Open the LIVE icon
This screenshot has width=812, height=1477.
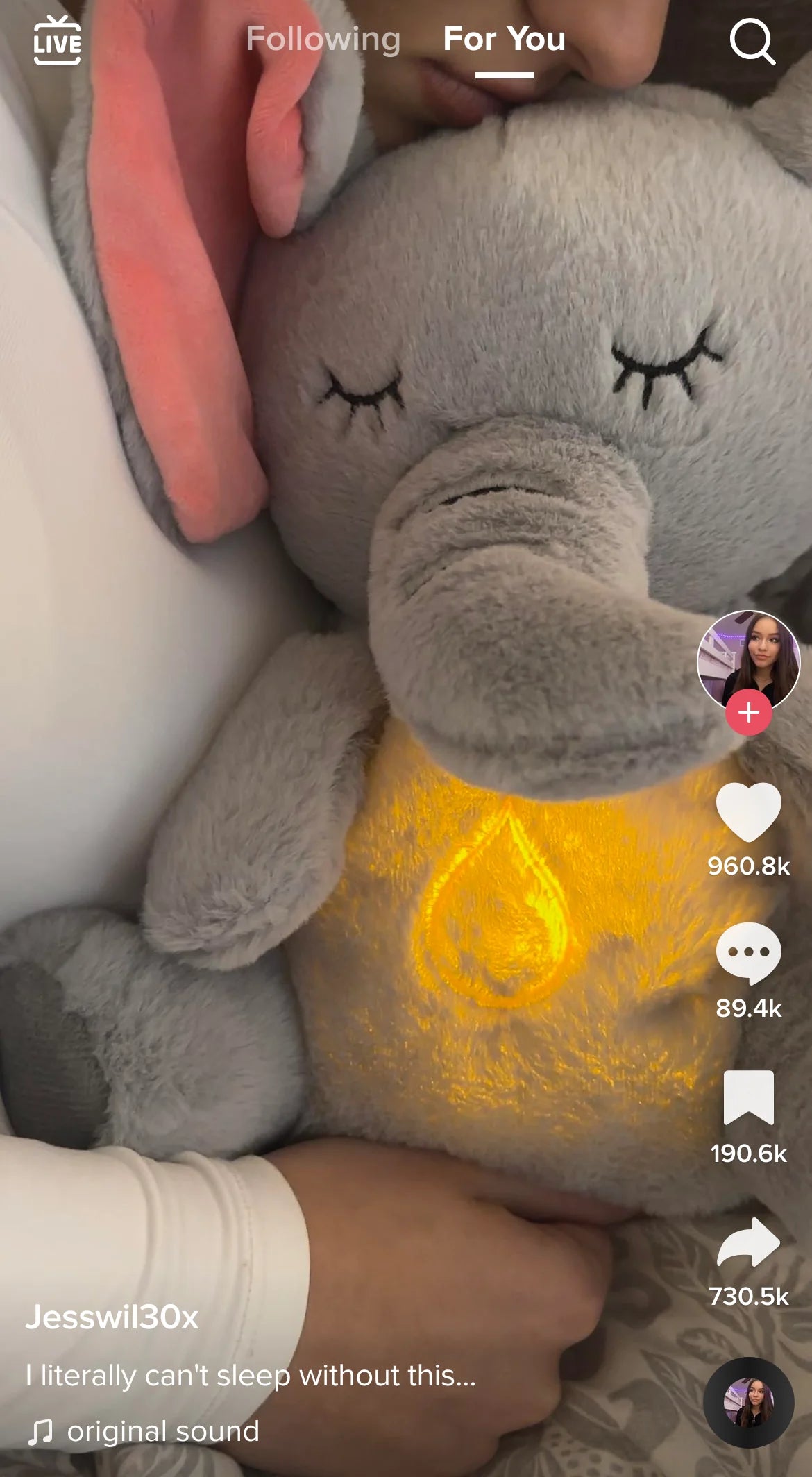(57, 42)
